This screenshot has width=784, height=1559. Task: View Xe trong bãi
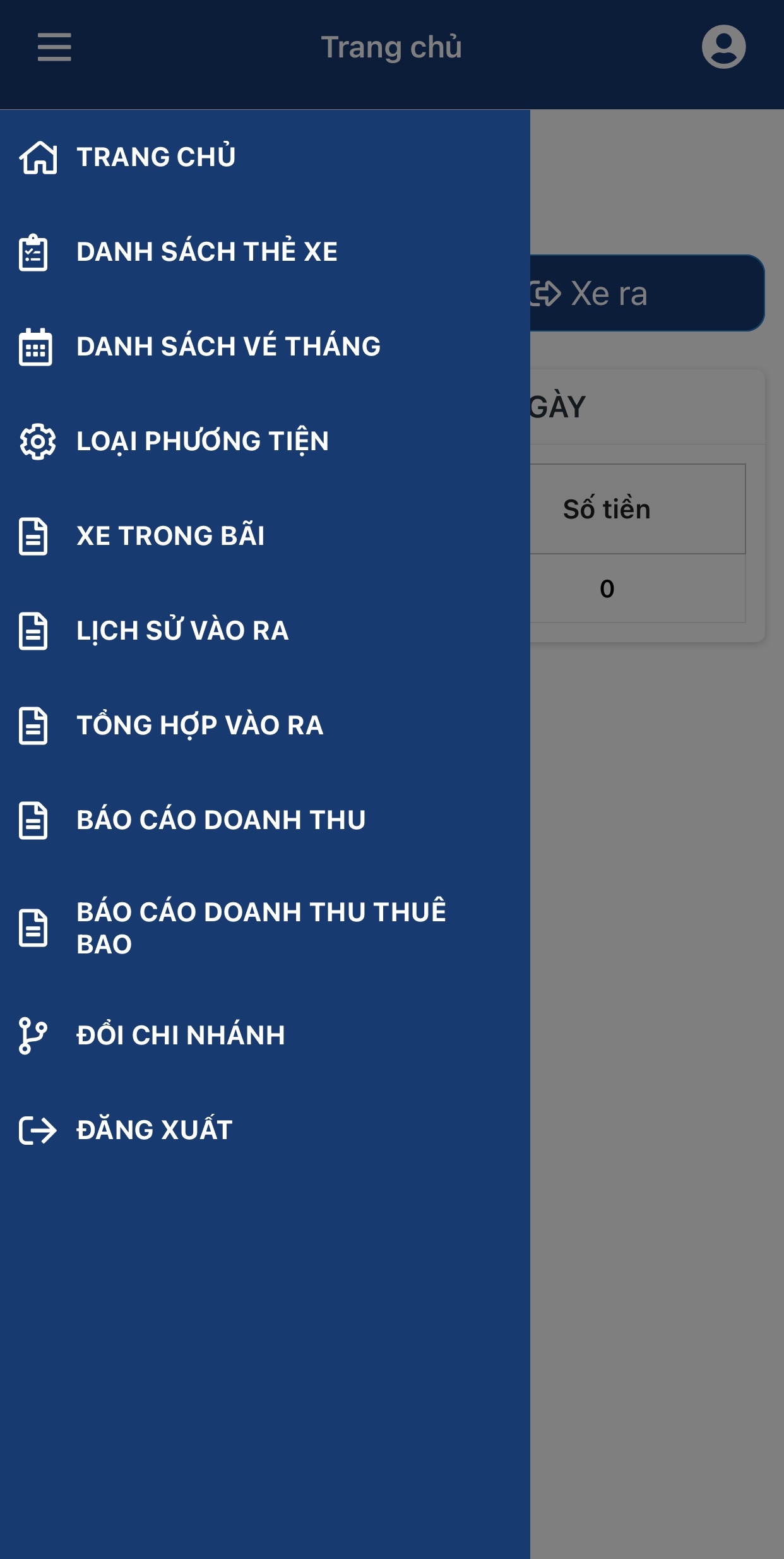click(265, 536)
